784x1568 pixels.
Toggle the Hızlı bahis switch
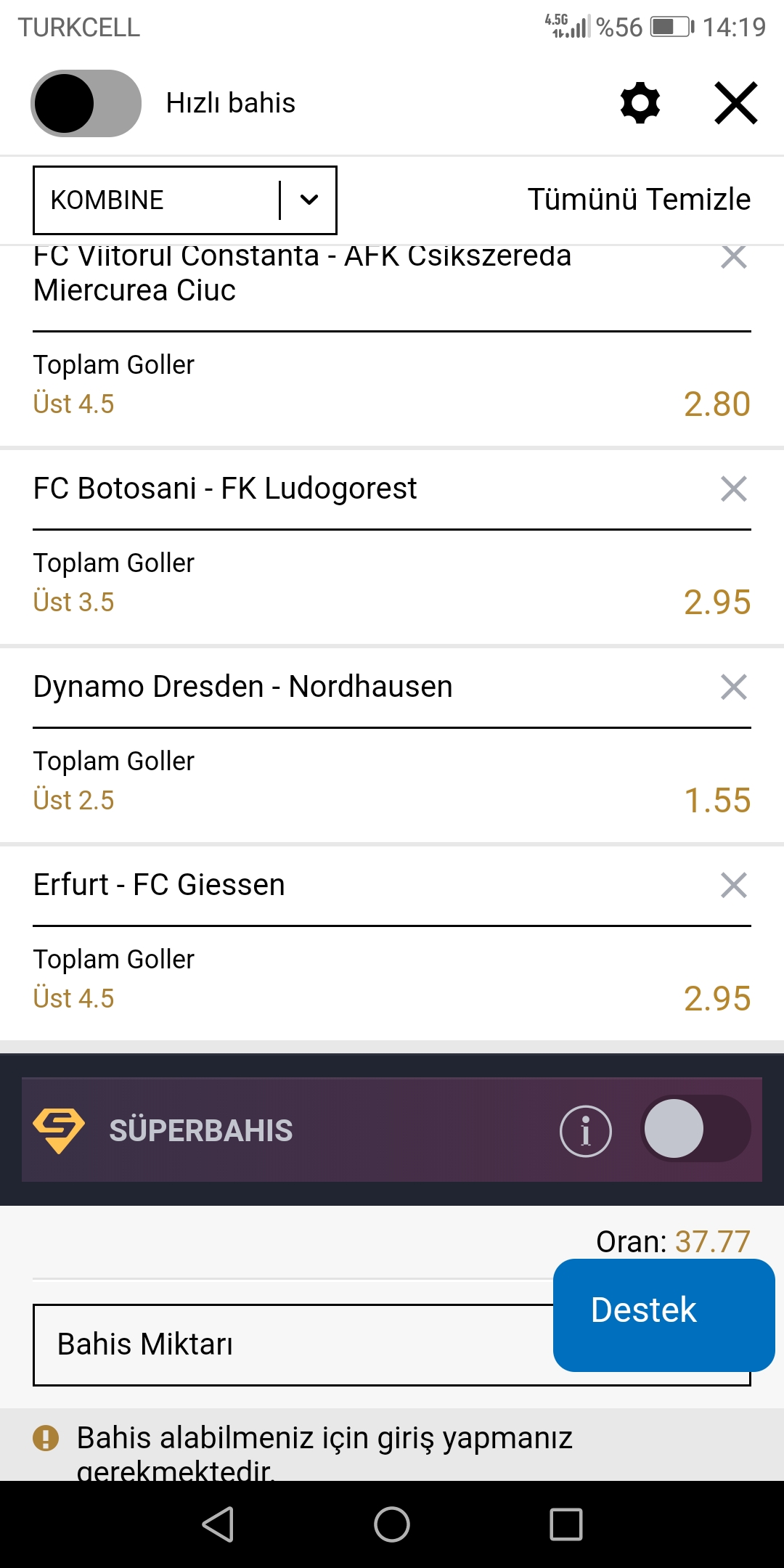click(86, 103)
